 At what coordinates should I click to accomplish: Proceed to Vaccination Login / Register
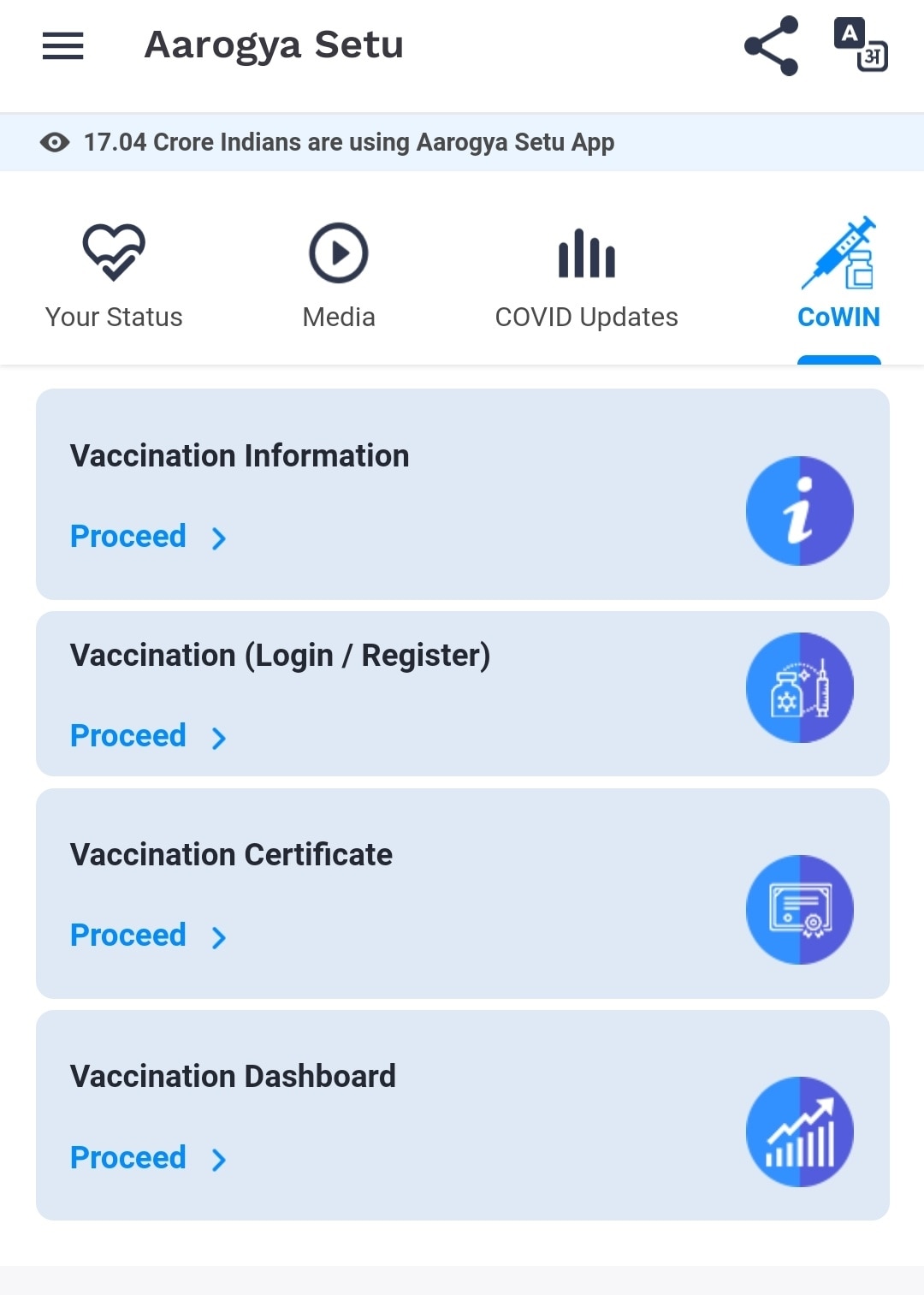[148, 736]
